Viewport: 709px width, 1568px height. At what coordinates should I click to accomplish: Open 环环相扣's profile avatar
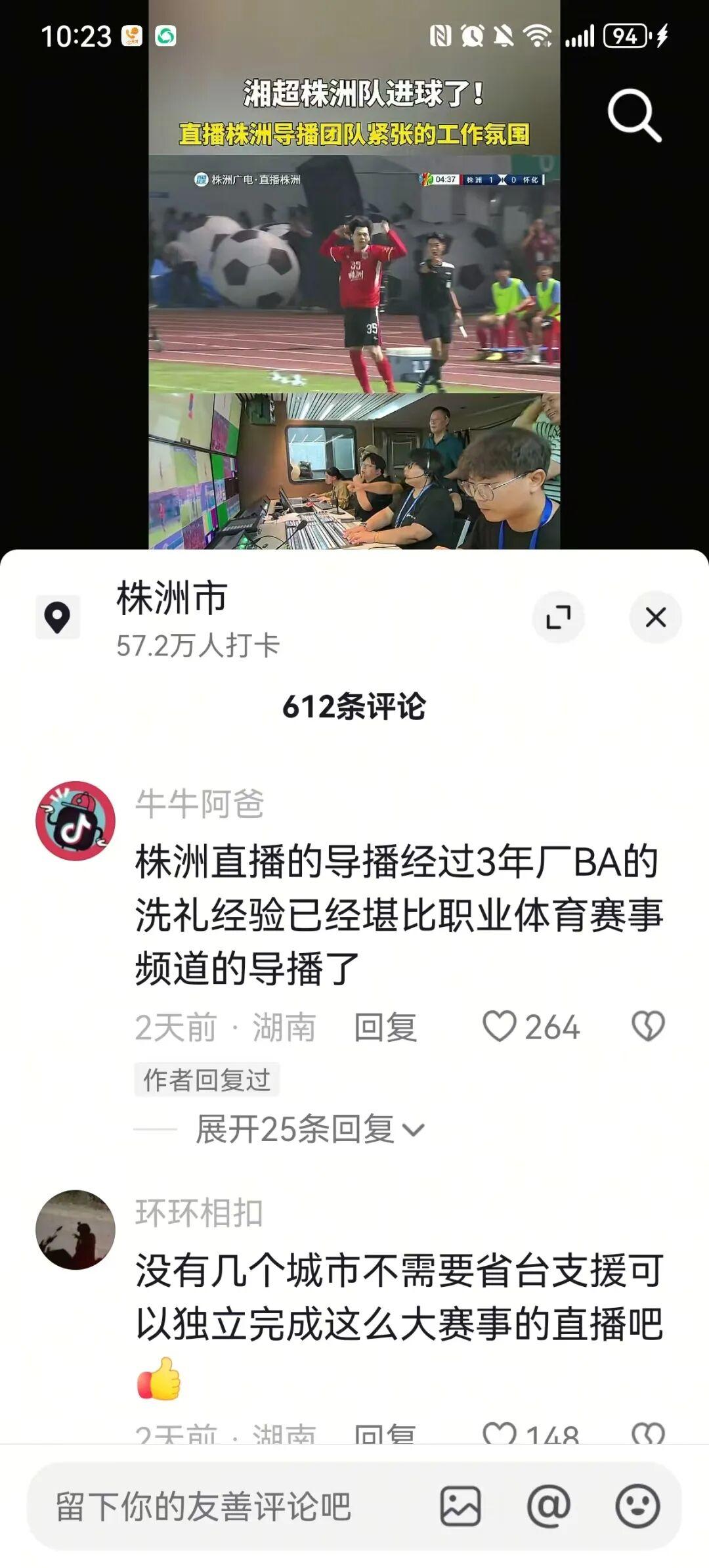[x=75, y=1229]
